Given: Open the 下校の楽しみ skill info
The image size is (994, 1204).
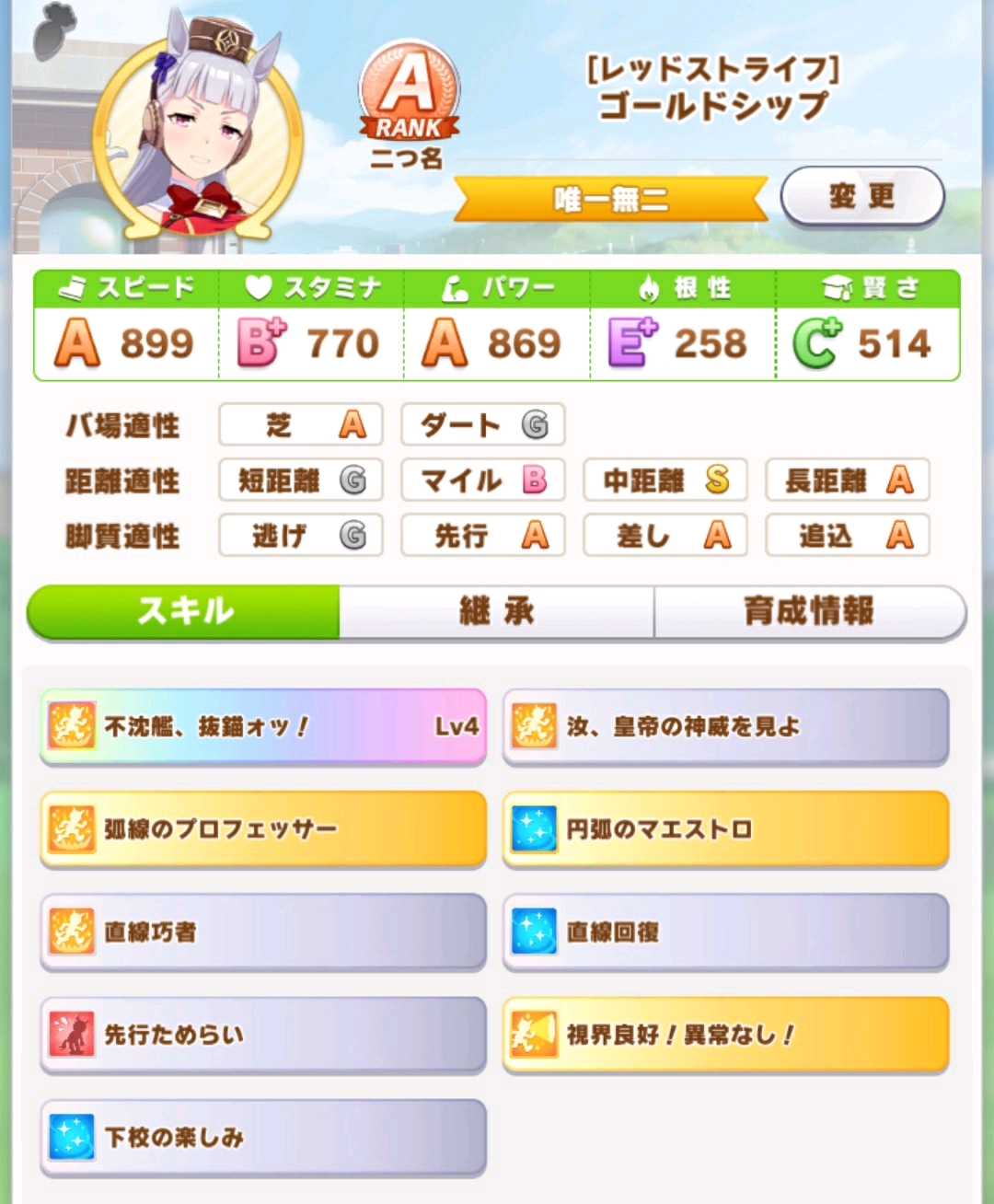Looking at the screenshot, I should click(263, 1137).
